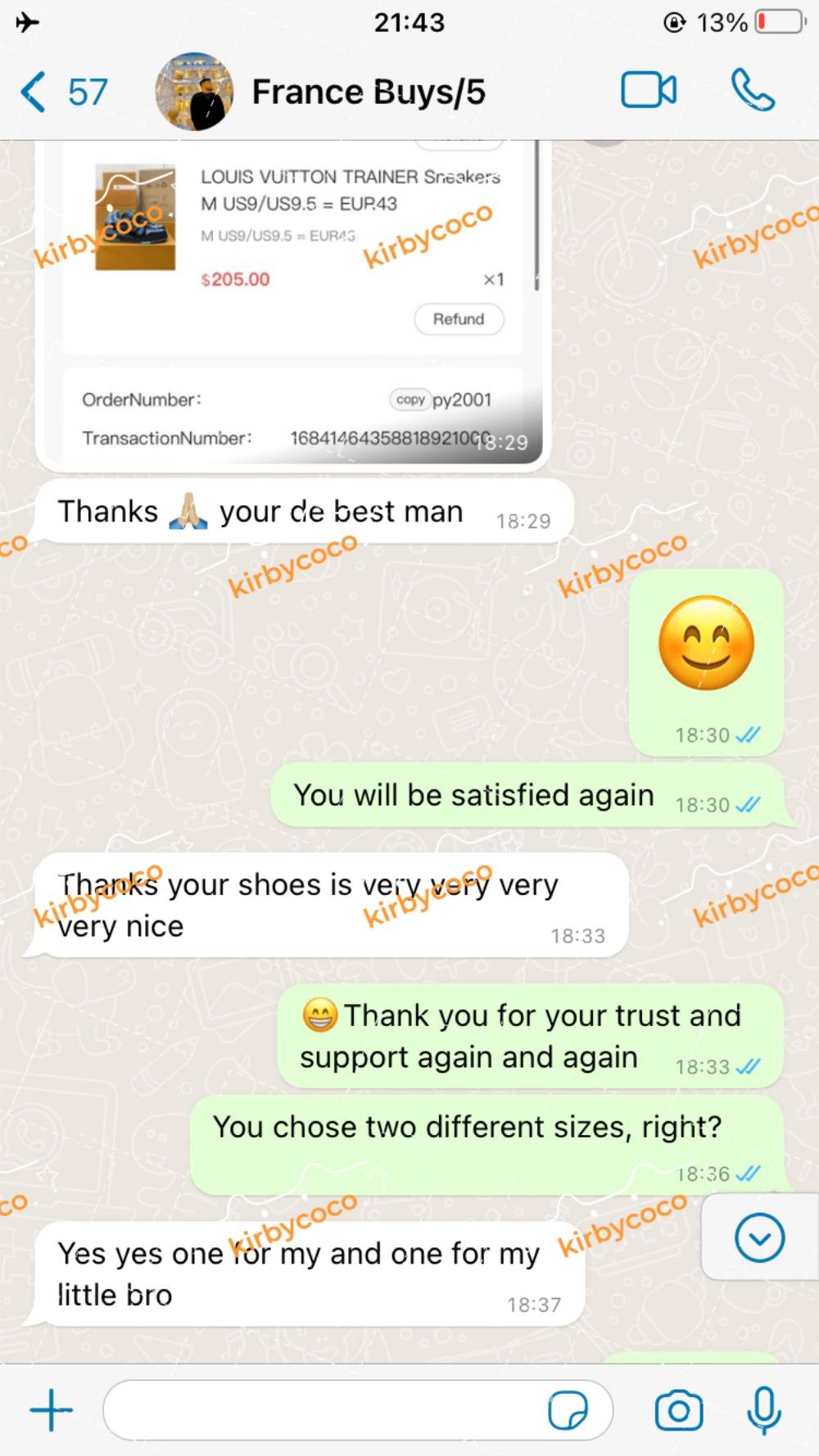Open the camera to take a photo

tap(679, 1409)
